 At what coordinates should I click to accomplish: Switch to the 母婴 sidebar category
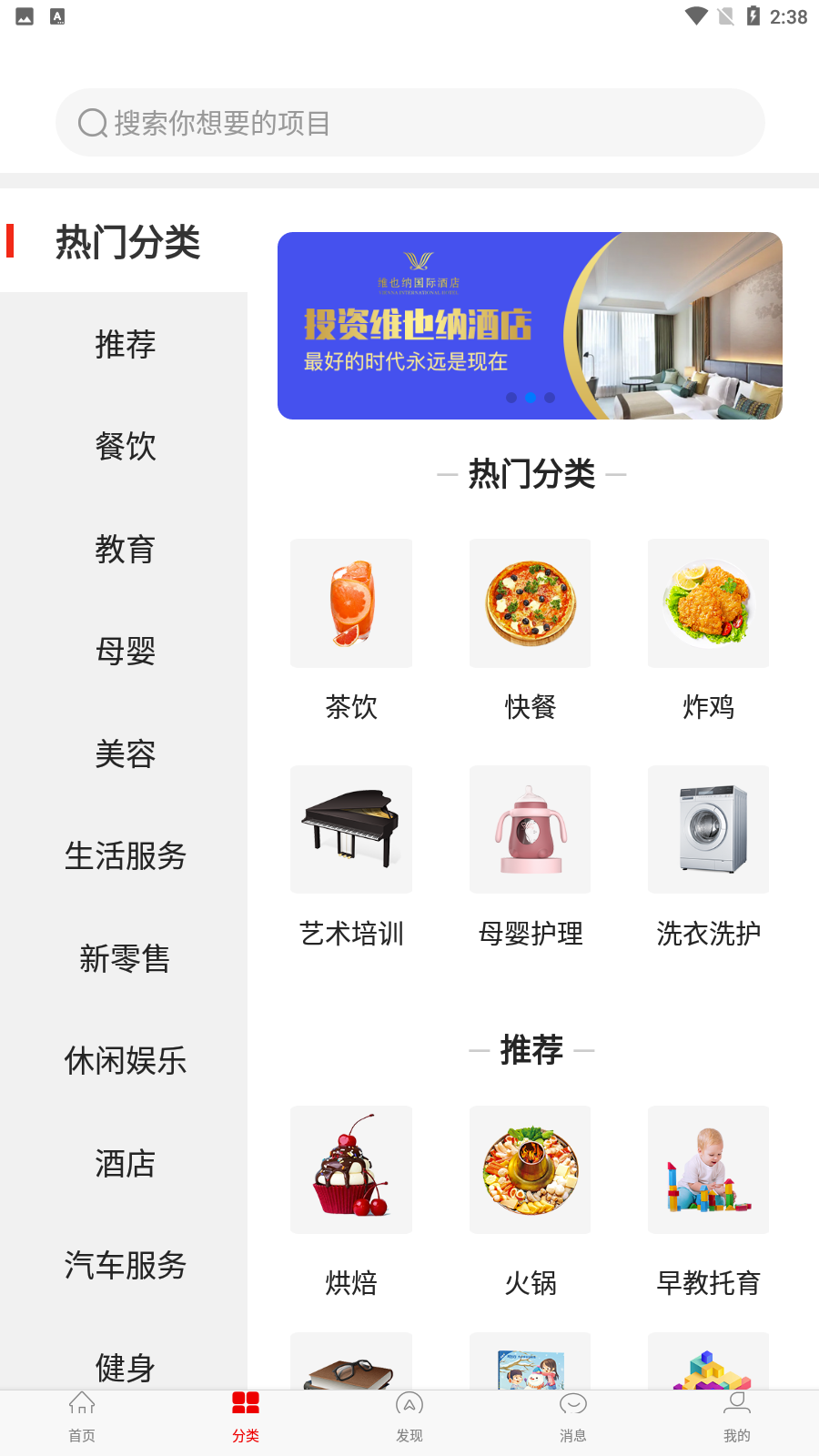click(x=125, y=652)
